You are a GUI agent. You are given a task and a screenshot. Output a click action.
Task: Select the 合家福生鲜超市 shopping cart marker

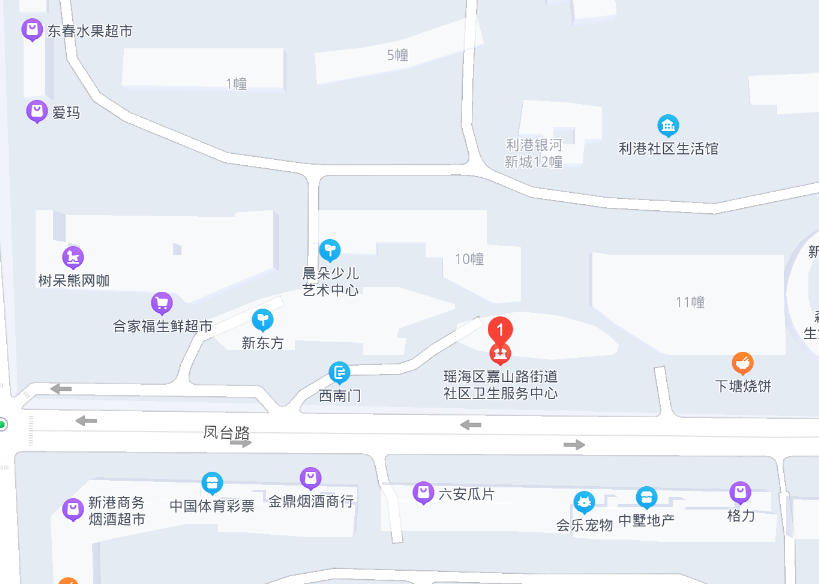(161, 302)
